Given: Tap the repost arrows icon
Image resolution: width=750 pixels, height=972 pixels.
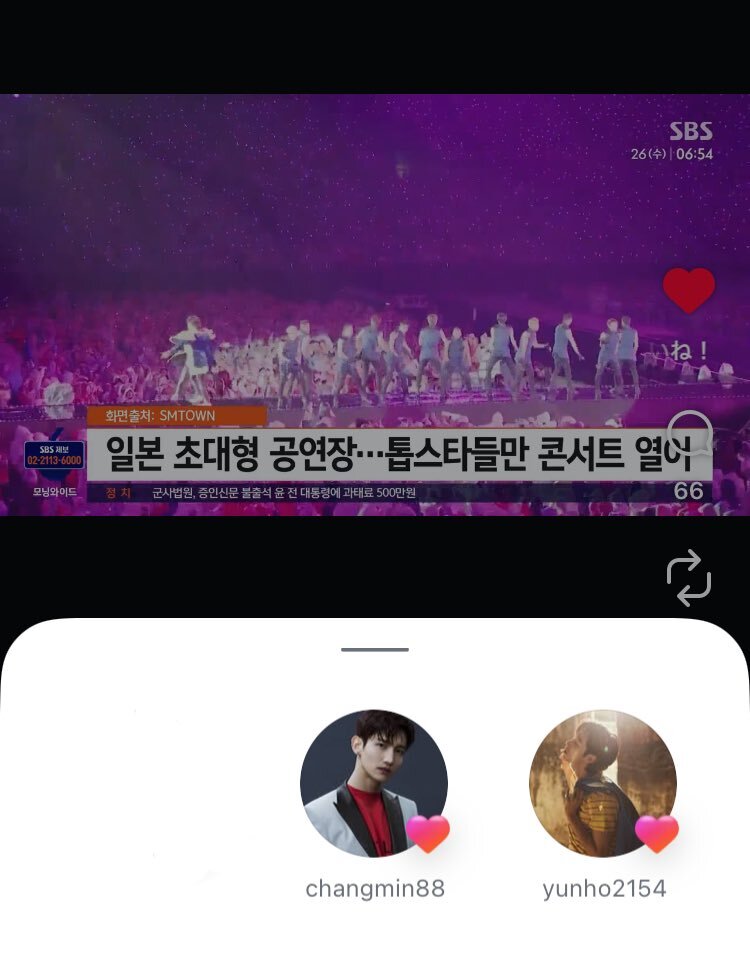Looking at the screenshot, I should click(689, 577).
